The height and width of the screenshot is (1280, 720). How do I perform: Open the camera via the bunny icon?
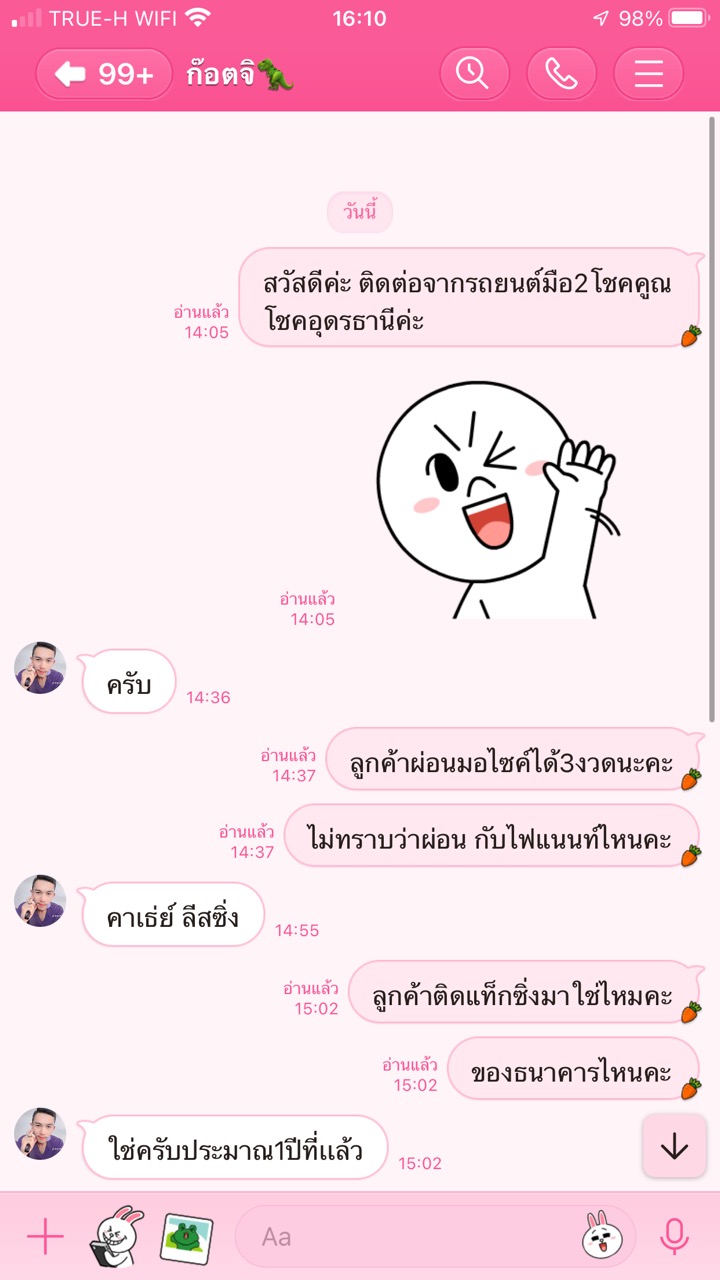click(x=117, y=1237)
